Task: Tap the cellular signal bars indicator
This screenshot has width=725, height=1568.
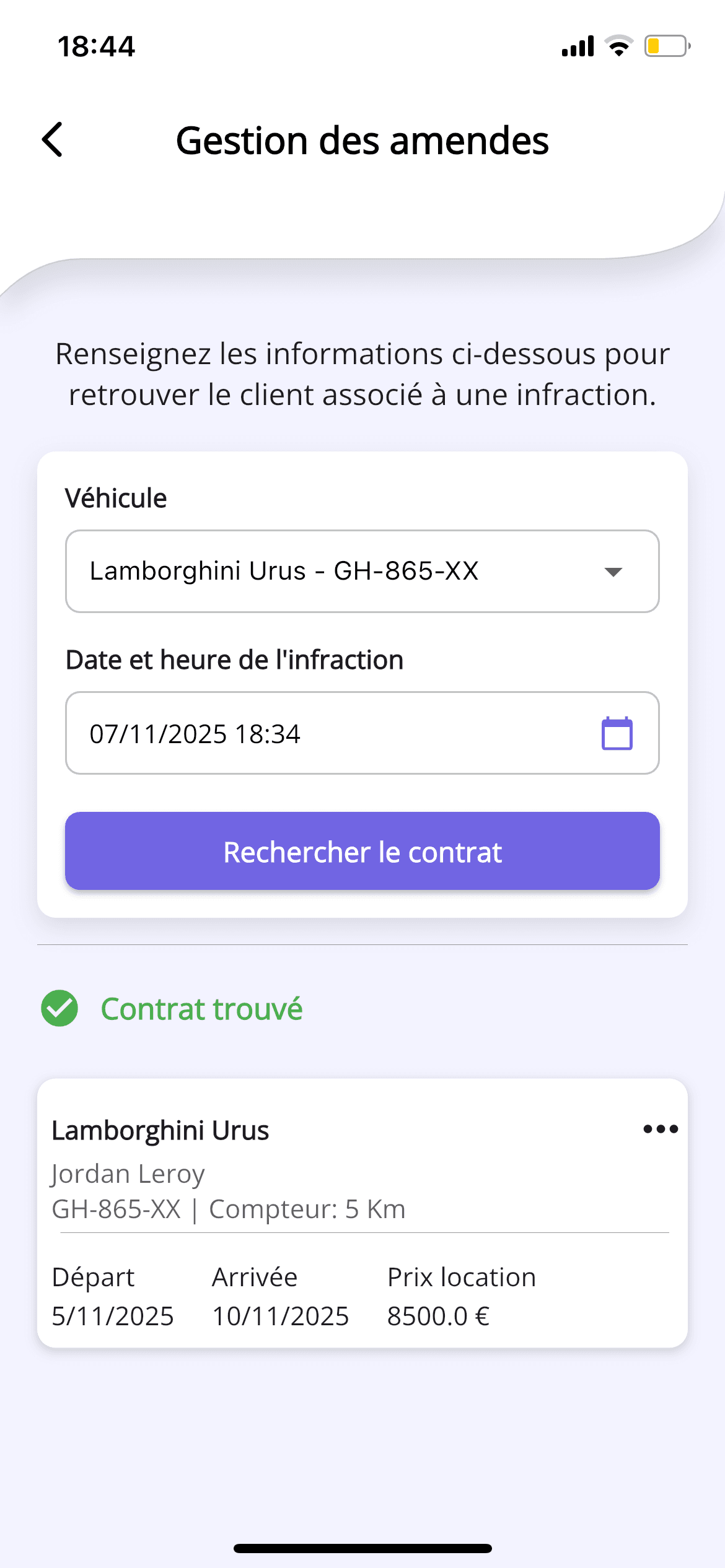Action: [577, 45]
